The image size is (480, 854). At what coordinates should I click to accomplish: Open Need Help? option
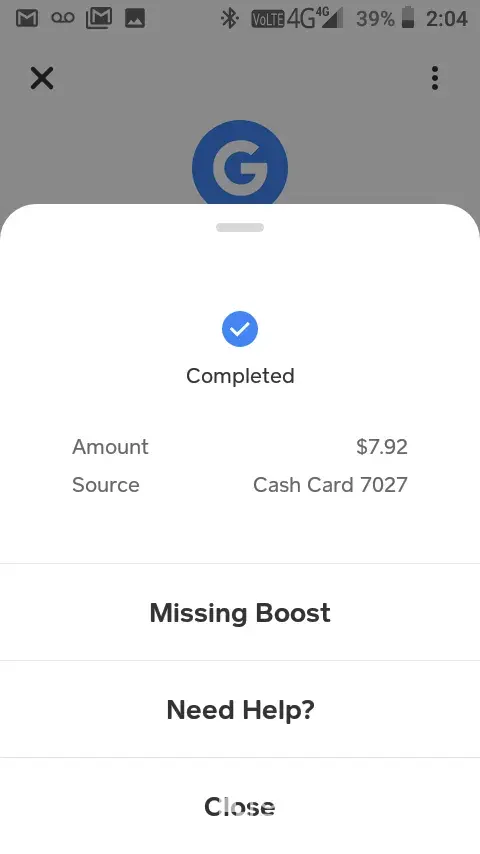[x=240, y=709]
